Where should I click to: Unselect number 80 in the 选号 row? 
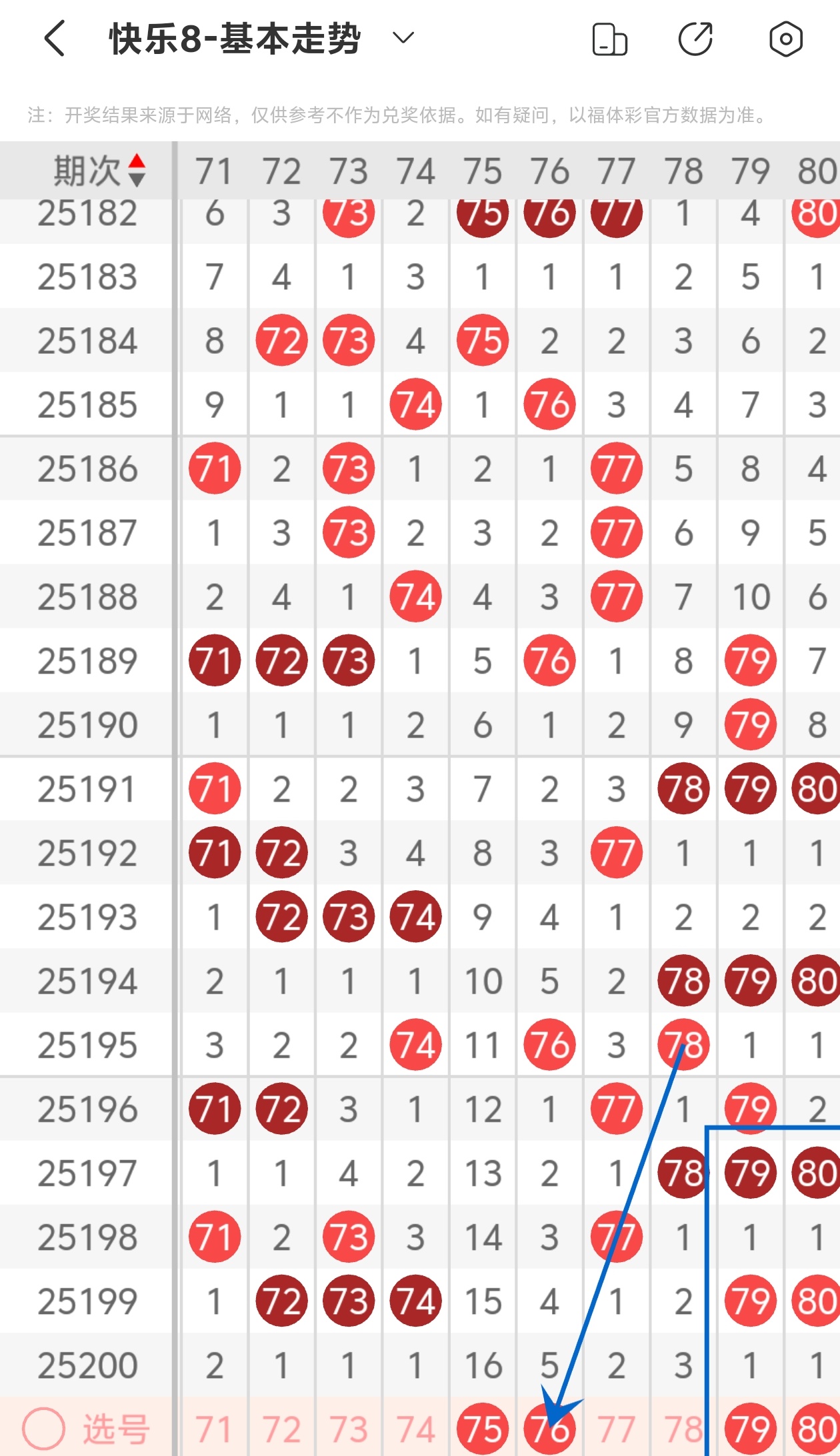point(816,1429)
